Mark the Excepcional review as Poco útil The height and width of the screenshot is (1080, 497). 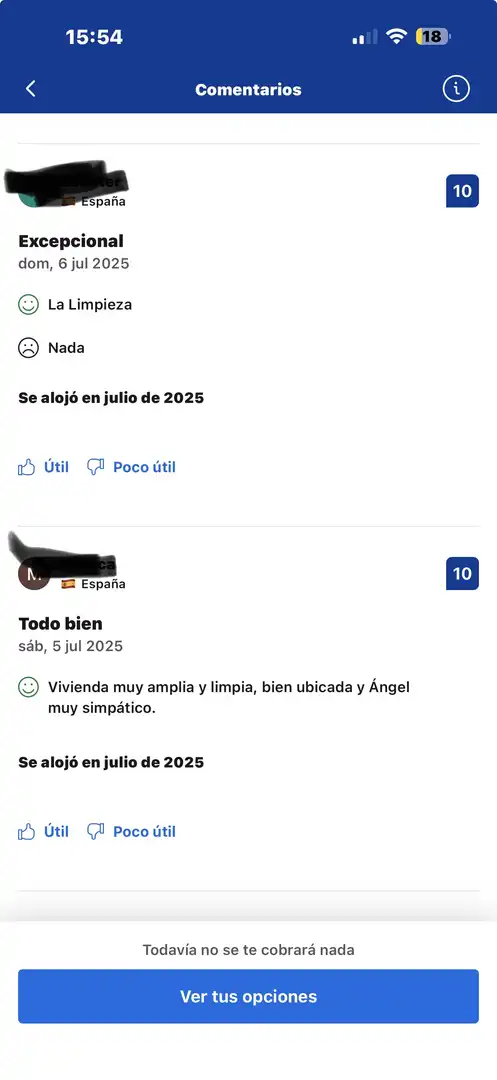click(x=131, y=467)
